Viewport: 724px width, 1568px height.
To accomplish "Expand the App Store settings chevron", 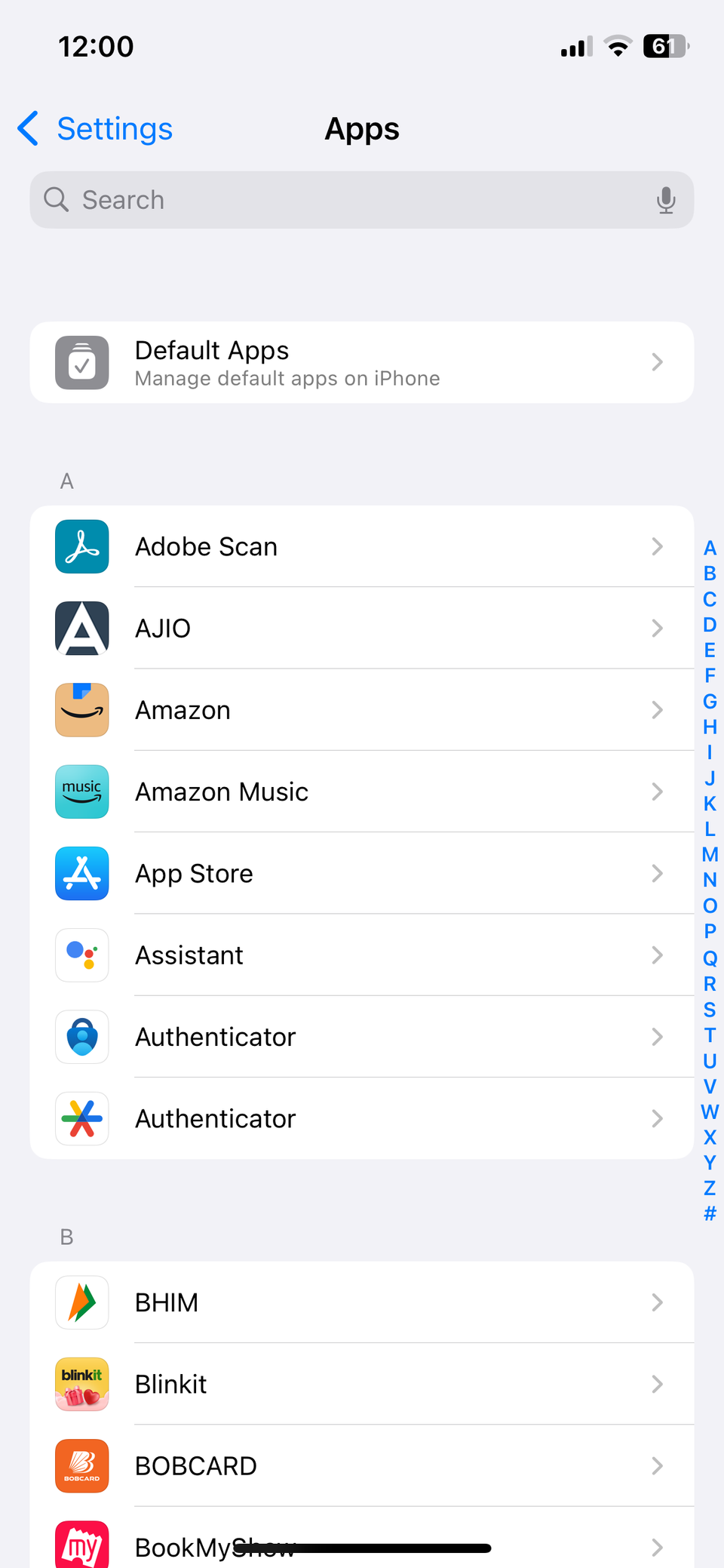I will (657, 873).
